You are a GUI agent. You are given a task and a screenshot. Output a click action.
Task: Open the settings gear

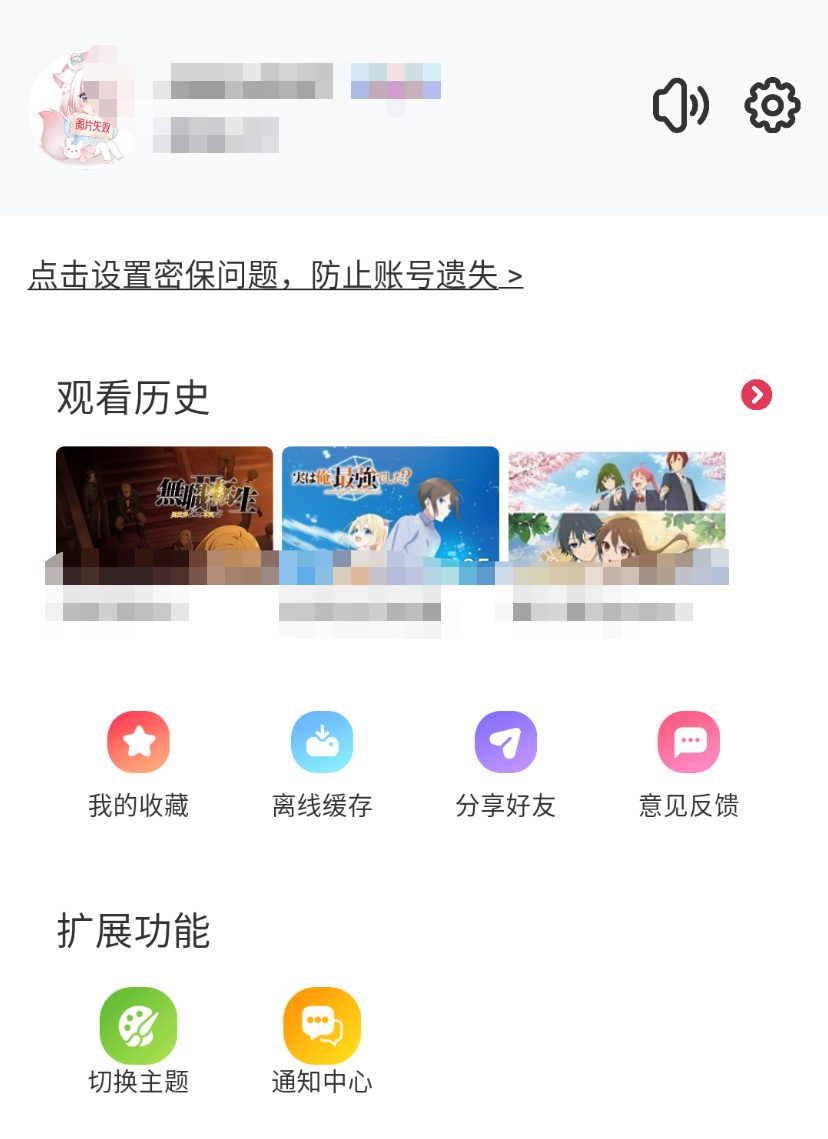point(772,105)
